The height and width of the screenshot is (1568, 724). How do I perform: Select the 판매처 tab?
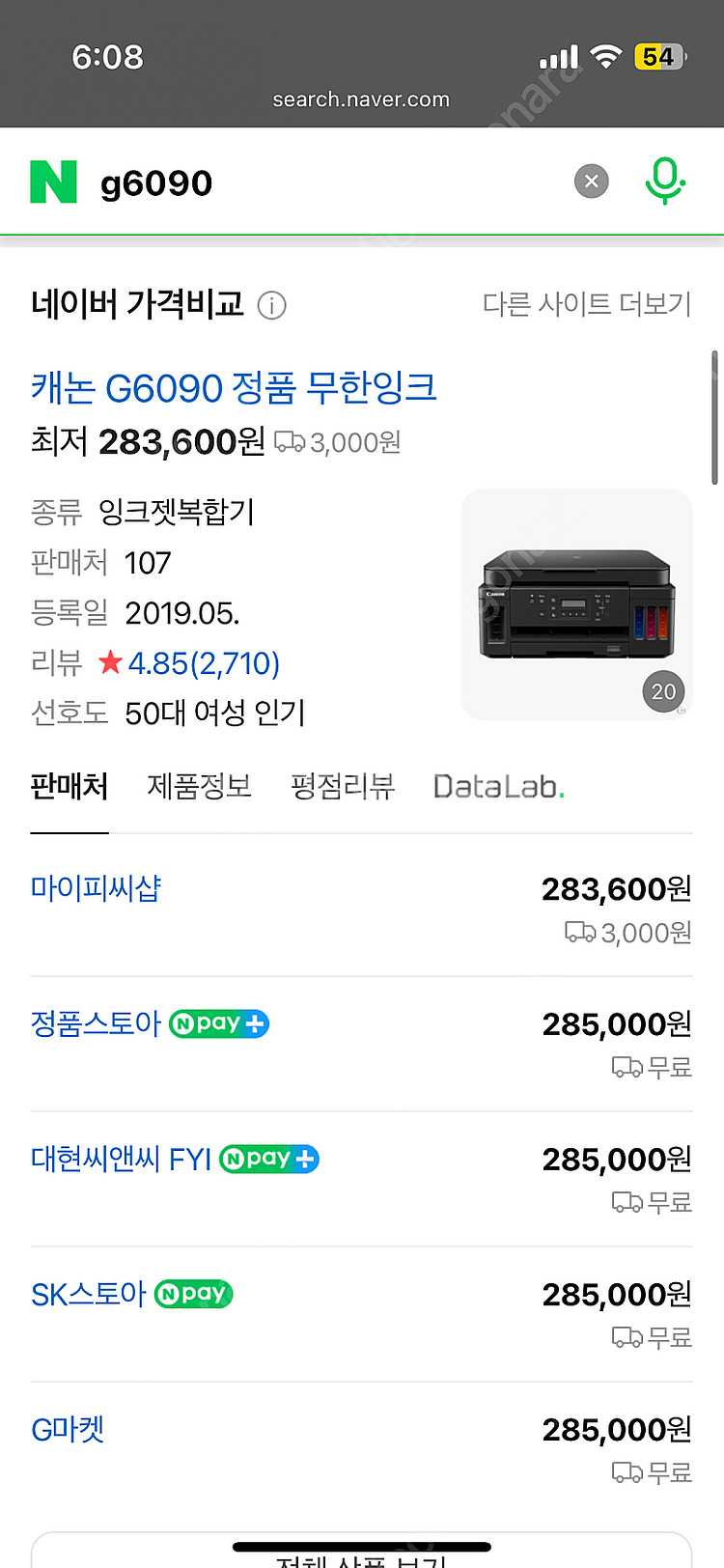tap(70, 787)
